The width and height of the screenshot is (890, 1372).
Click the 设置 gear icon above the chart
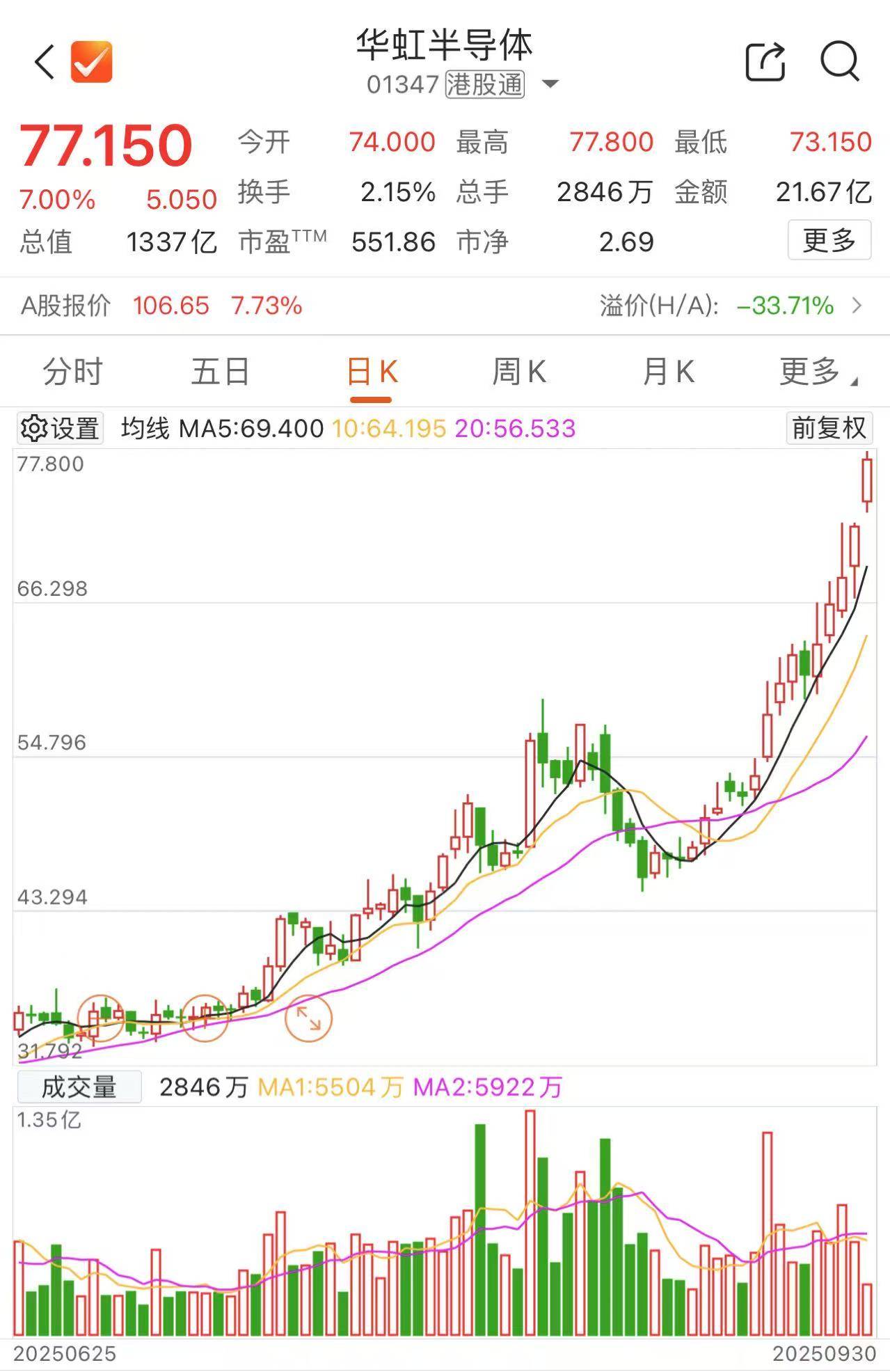tap(58, 429)
